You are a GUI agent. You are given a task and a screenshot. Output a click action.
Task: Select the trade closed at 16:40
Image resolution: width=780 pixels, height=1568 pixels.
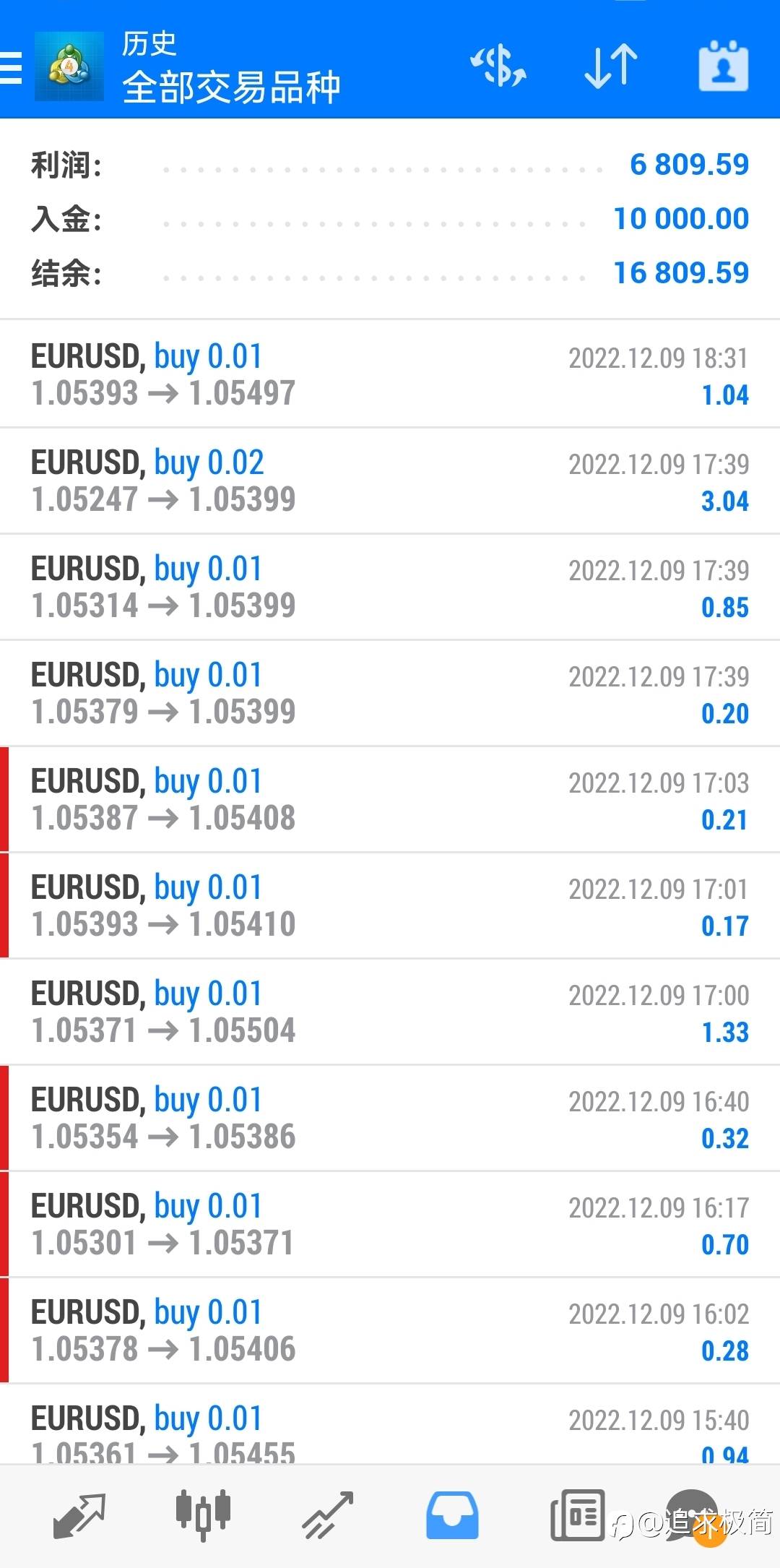(x=390, y=1118)
